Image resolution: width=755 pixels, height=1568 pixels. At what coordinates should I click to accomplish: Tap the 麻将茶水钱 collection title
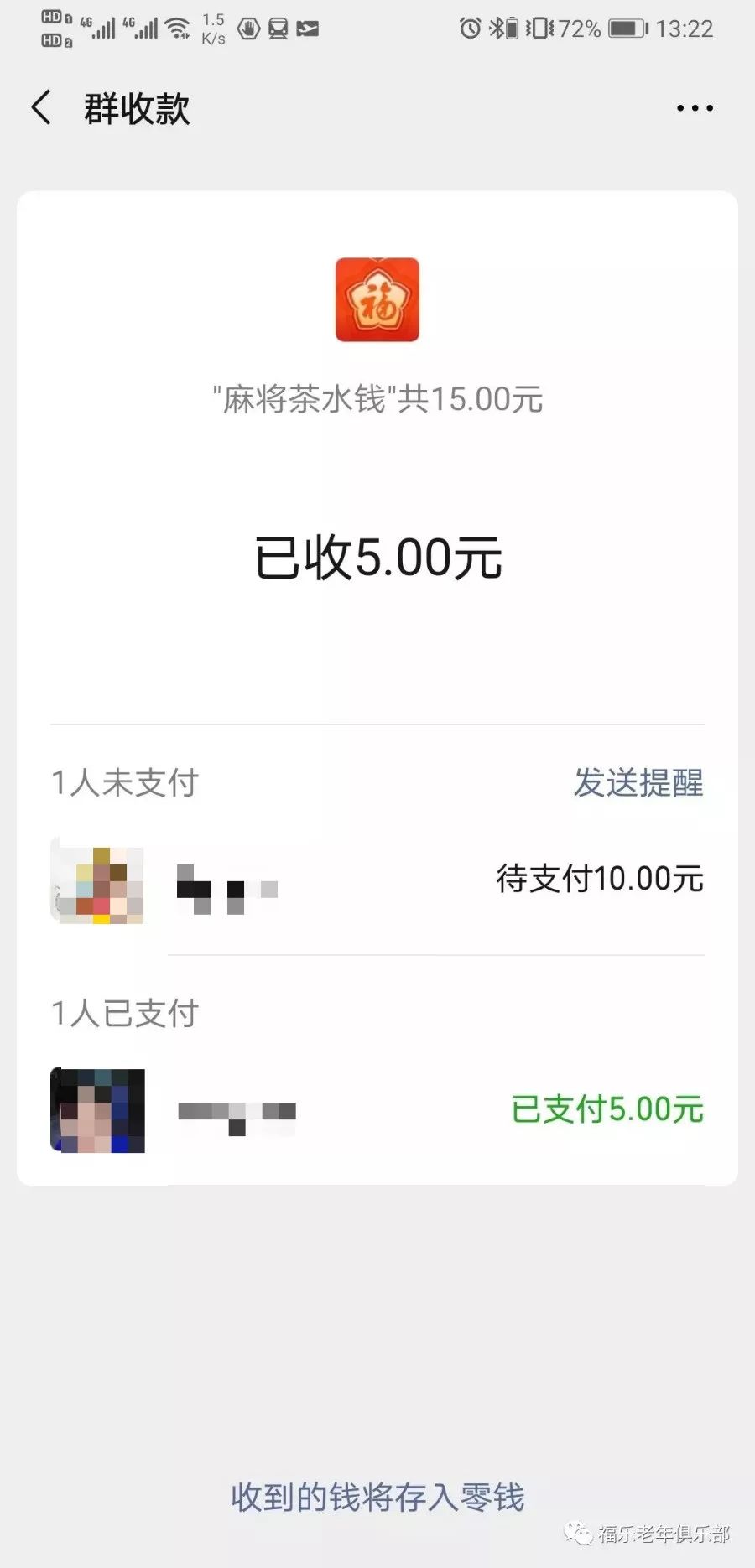tap(377, 400)
